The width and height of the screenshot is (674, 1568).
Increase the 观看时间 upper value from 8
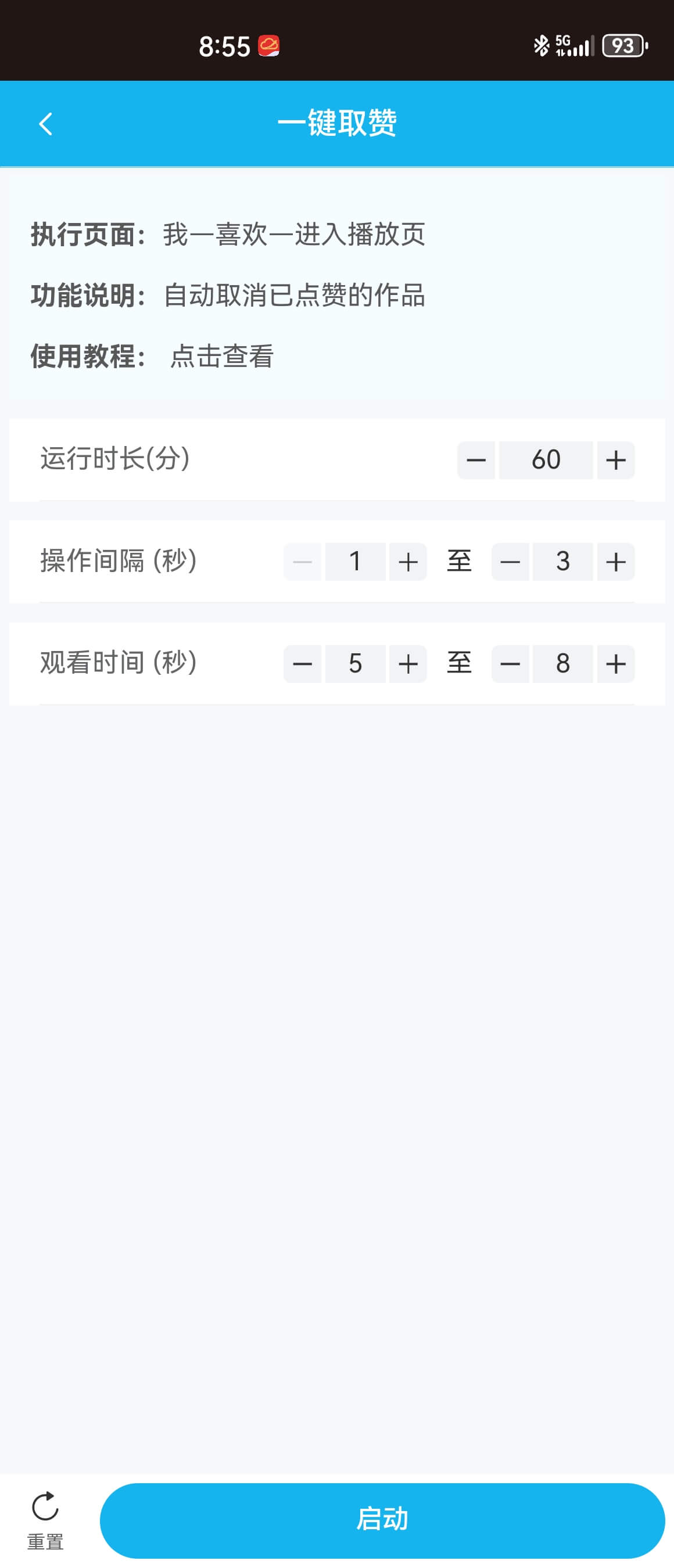(614, 663)
